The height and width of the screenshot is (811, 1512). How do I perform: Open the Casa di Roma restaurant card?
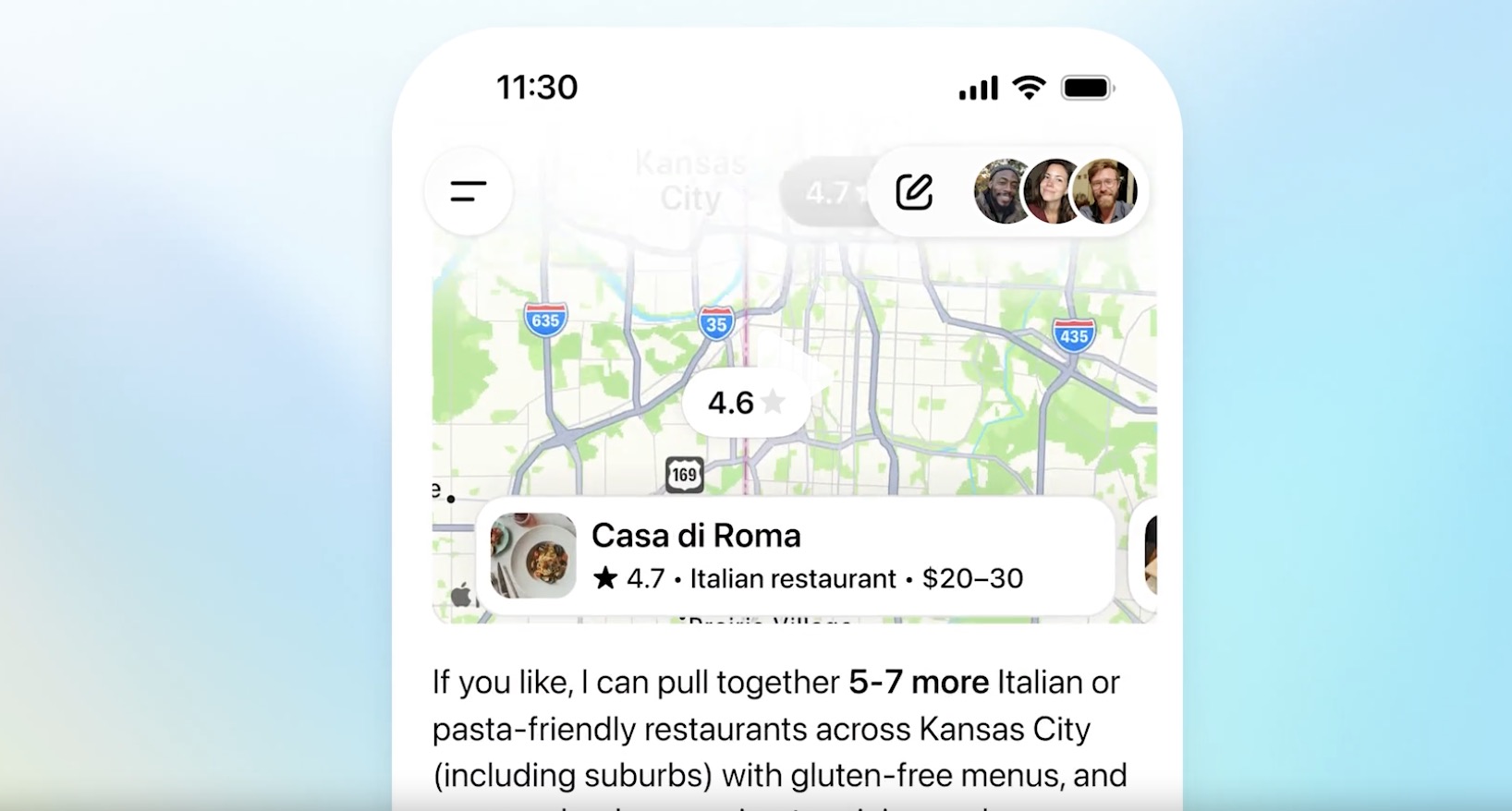click(x=795, y=557)
